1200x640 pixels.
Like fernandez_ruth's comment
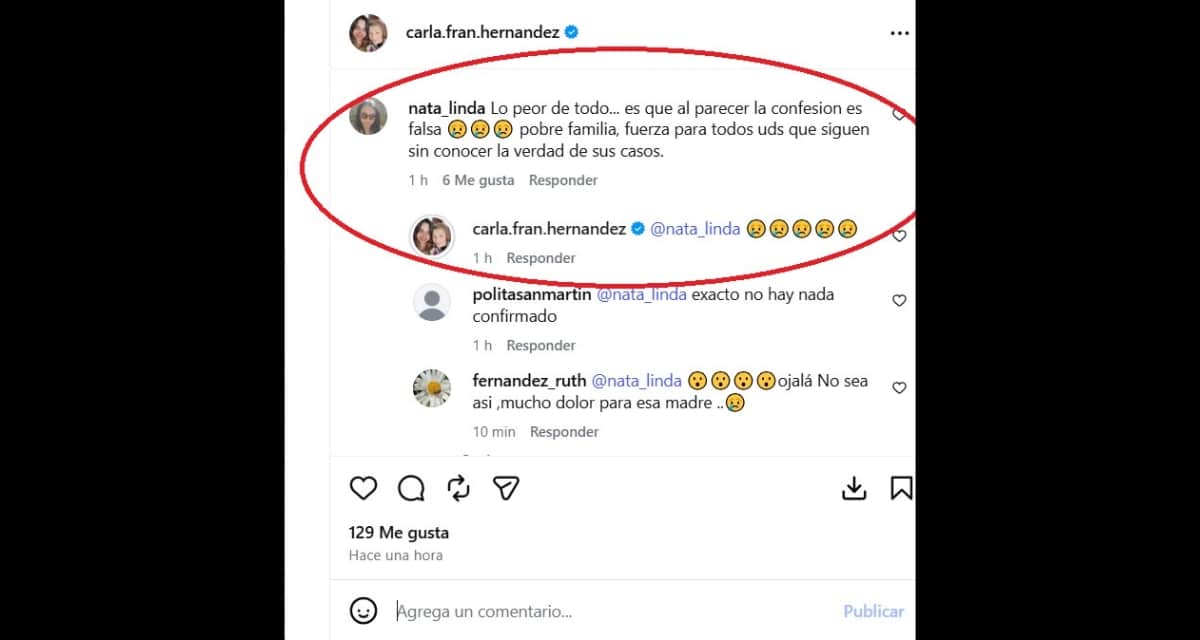pos(899,387)
